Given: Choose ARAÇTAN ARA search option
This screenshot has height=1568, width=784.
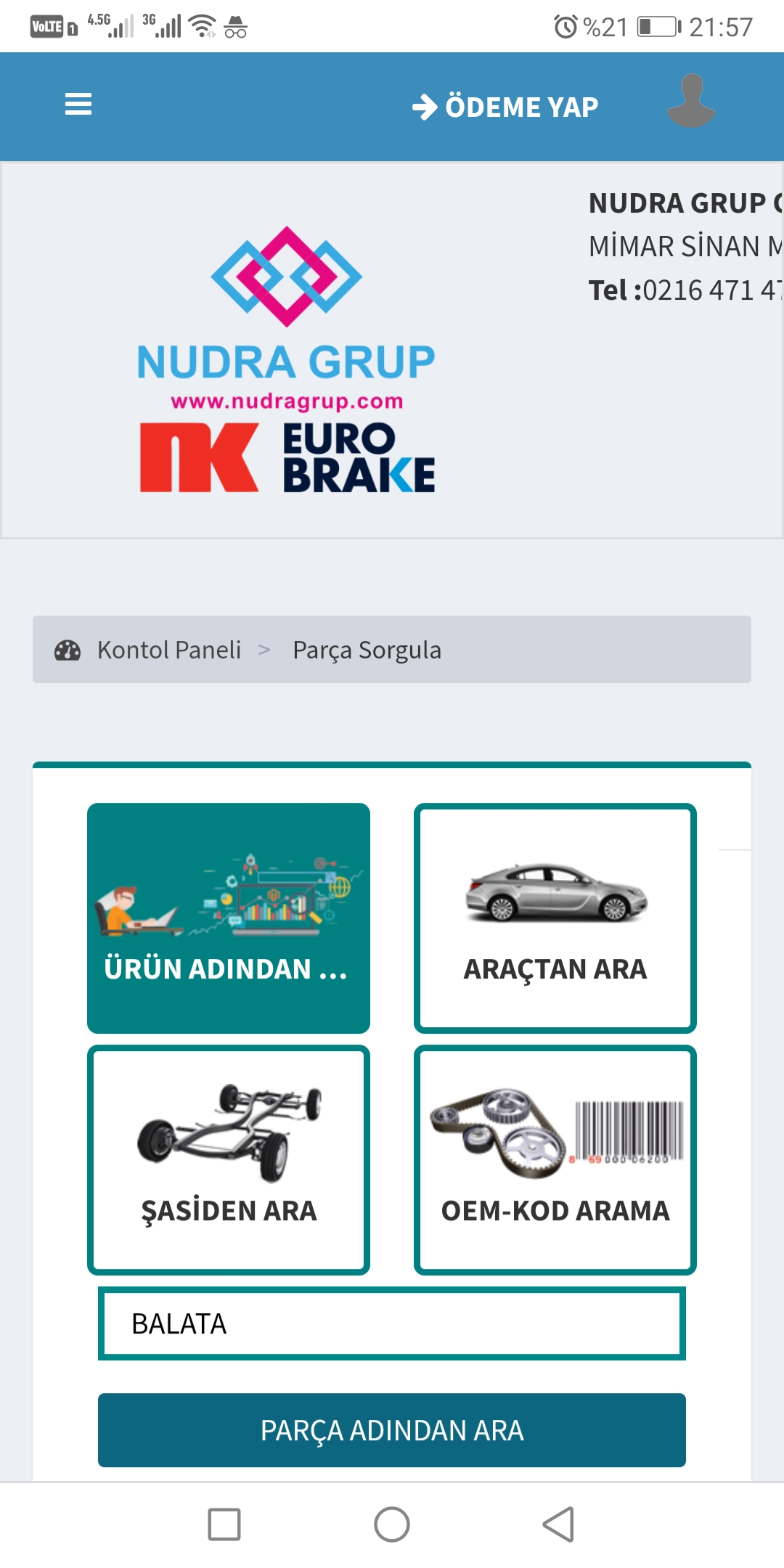Looking at the screenshot, I should [x=555, y=918].
